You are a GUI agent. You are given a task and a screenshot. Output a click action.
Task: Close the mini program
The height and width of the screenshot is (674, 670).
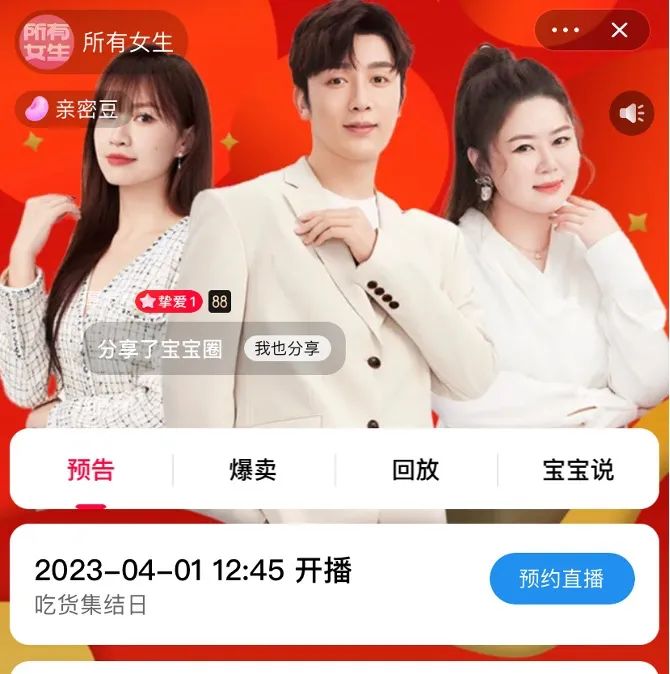619,31
